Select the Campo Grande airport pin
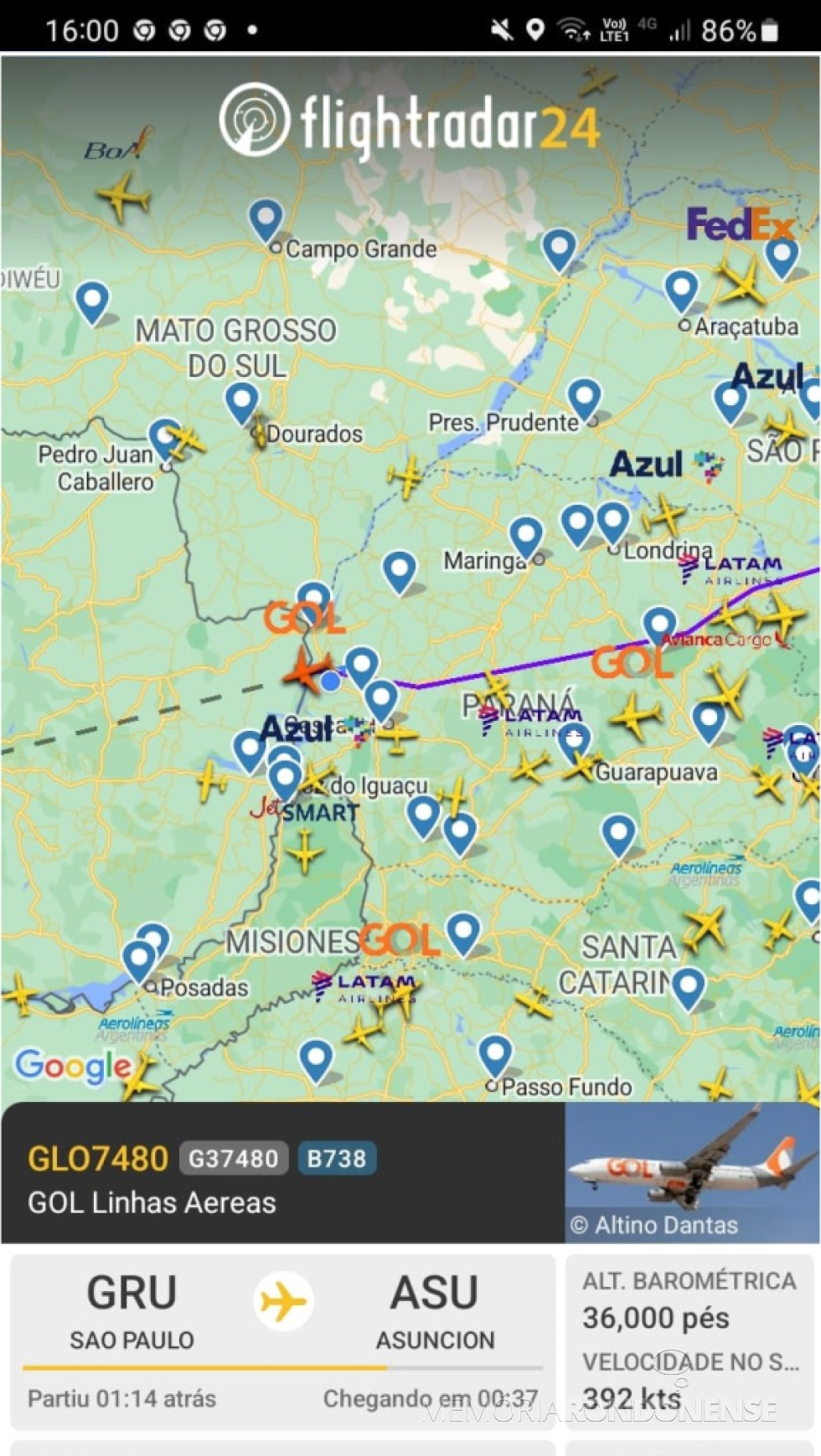This screenshot has width=821, height=1456. point(266,218)
